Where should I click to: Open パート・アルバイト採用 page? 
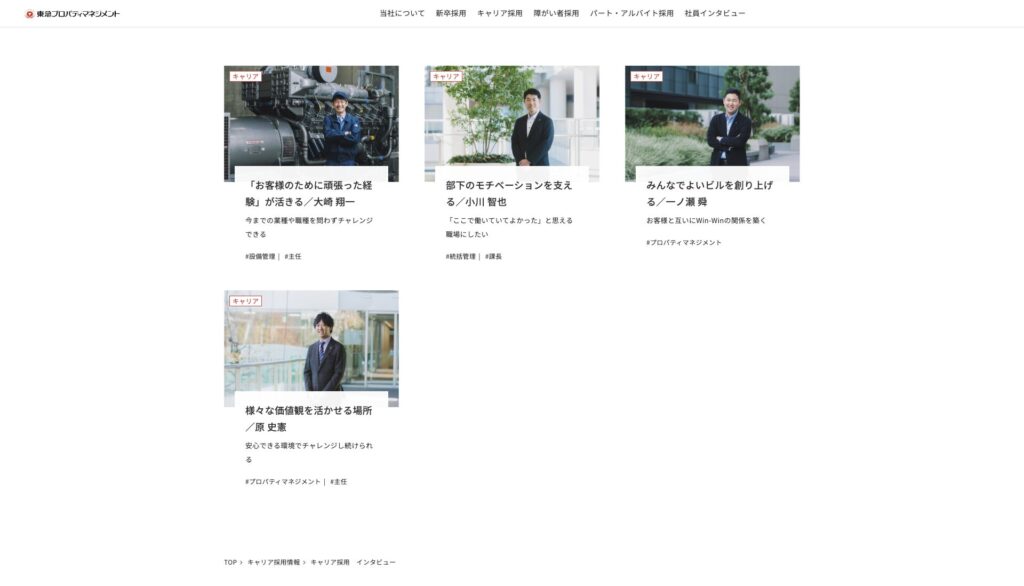pyautogui.click(x=631, y=13)
